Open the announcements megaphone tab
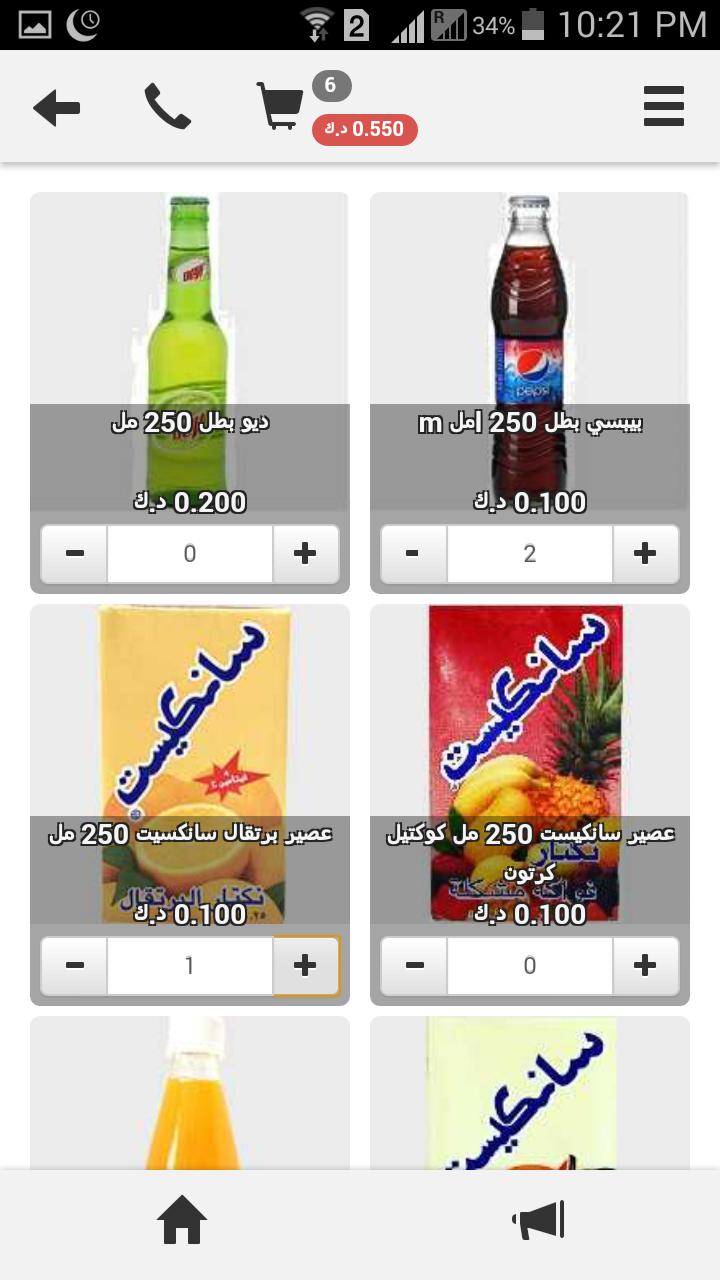The height and width of the screenshot is (1280, 720). pyautogui.click(x=538, y=1221)
